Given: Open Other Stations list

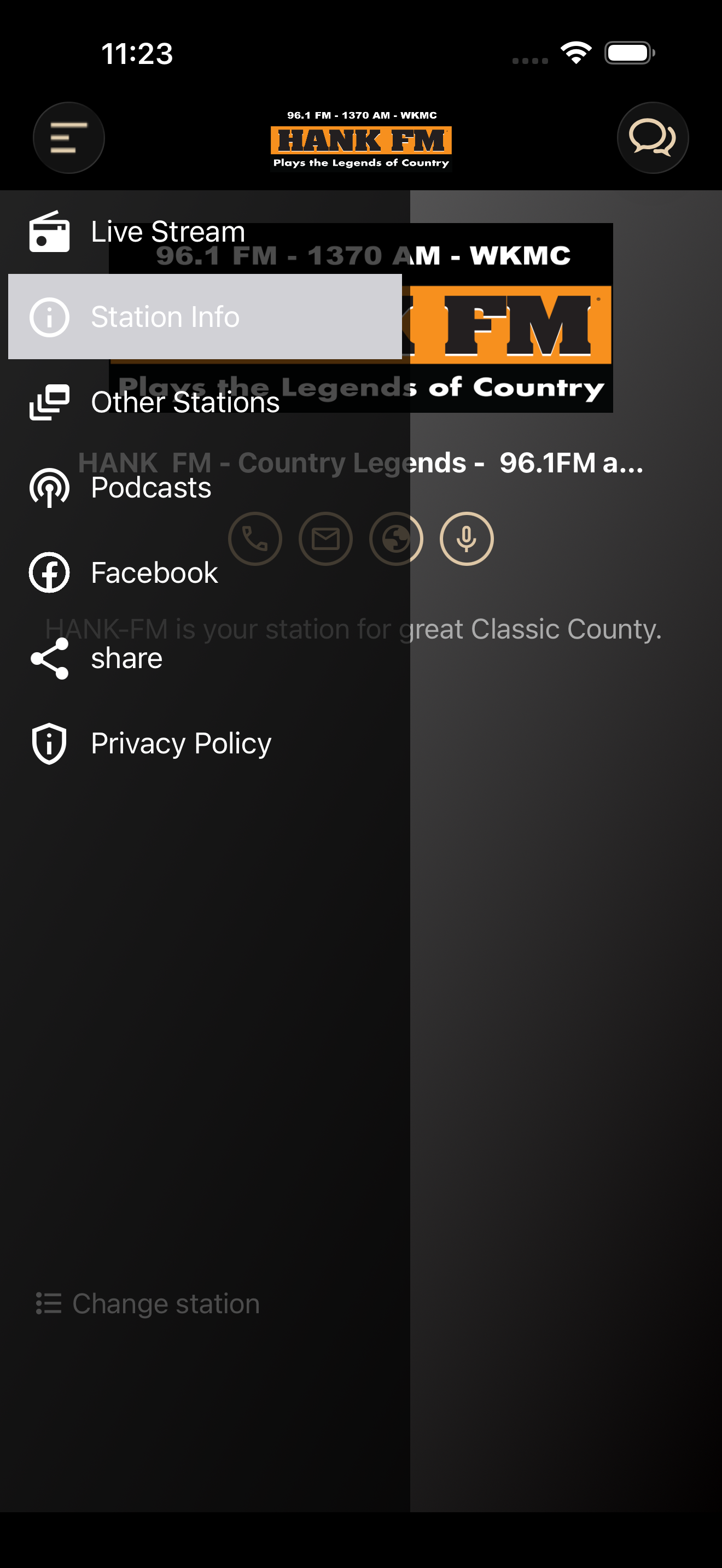Looking at the screenshot, I should click(205, 402).
